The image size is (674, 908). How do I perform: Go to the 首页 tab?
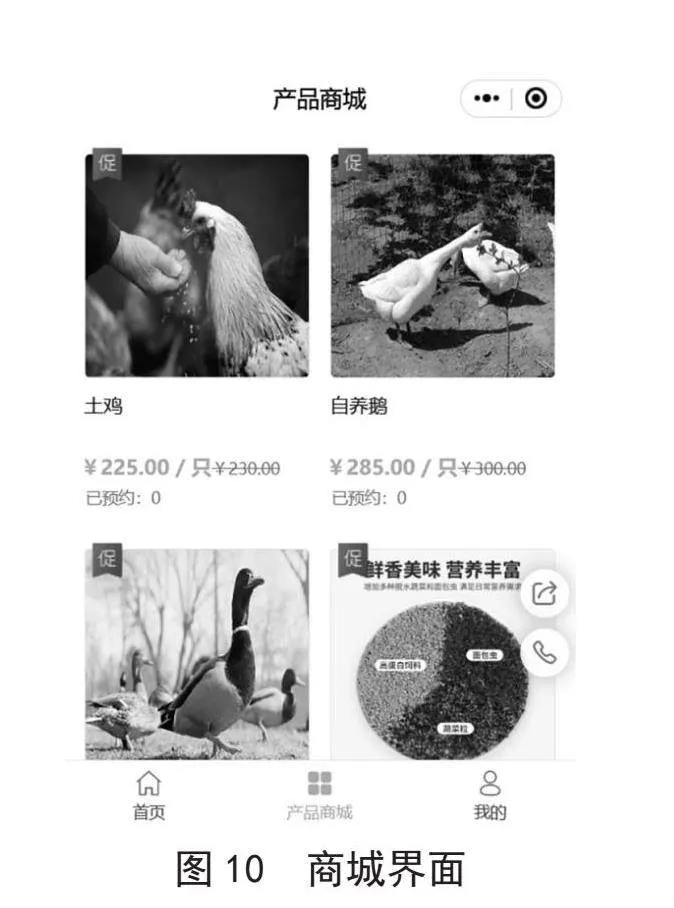(x=149, y=796)
